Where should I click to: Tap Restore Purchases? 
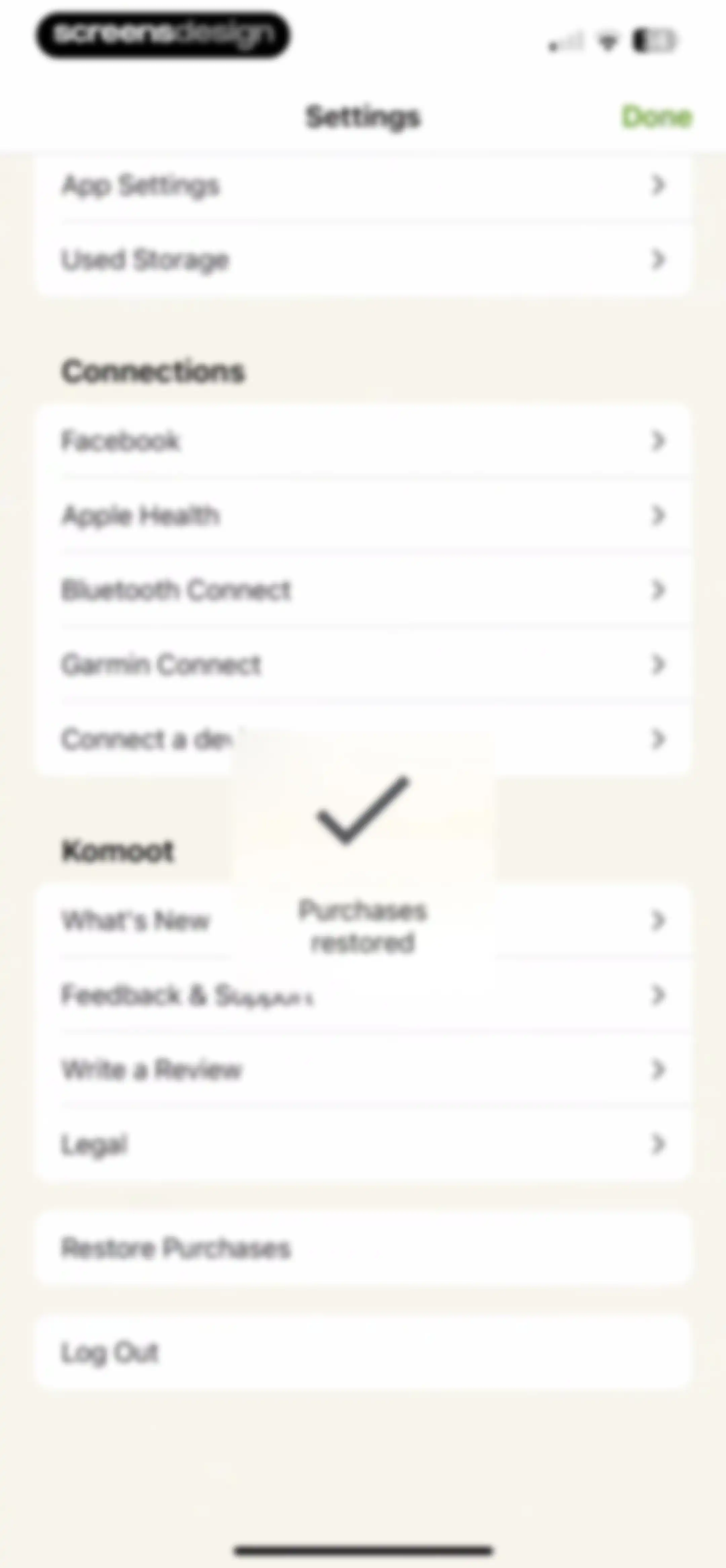[x=363, y=1248]
